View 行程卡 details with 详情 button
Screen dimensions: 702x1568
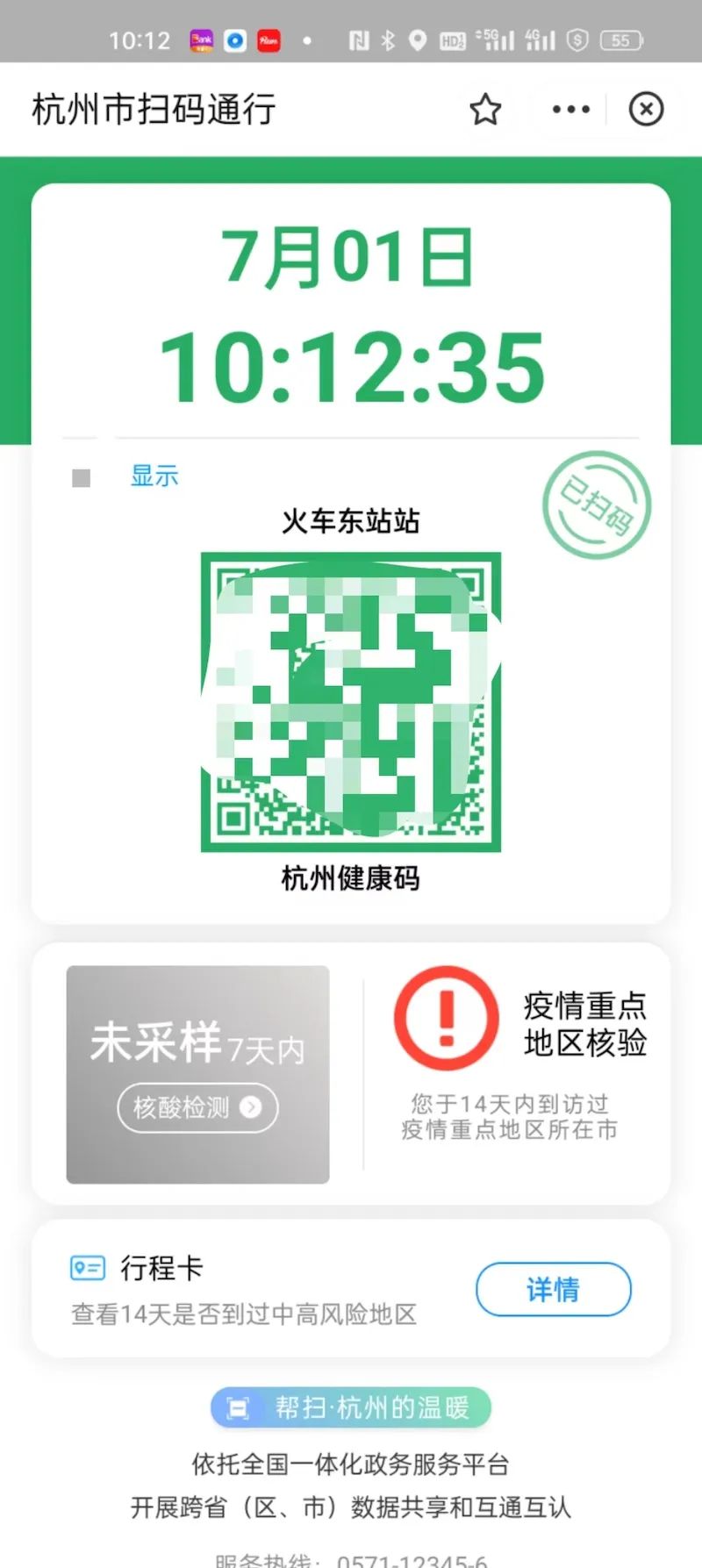click(x=553, y=1289)
